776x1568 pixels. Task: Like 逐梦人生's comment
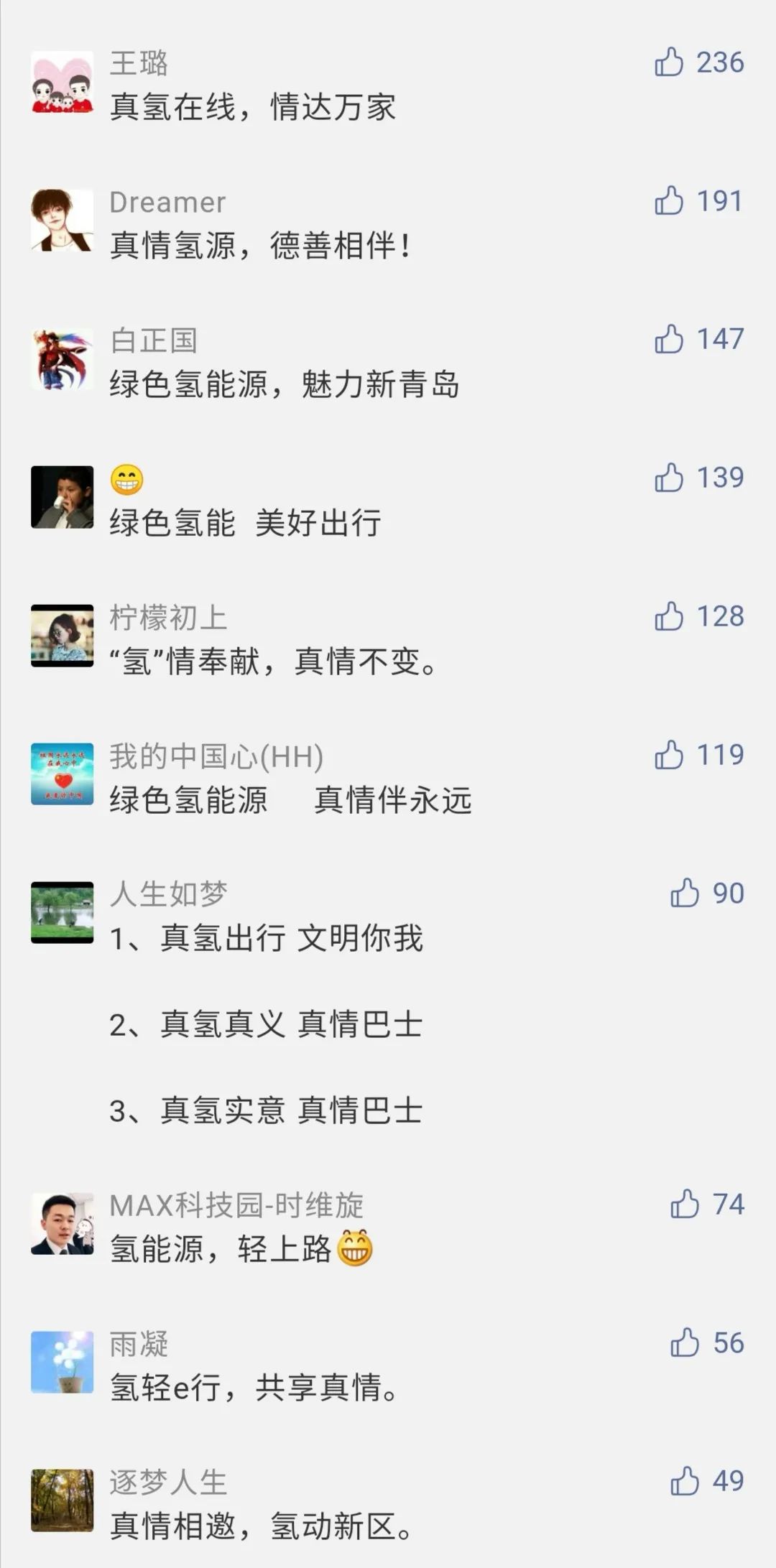pyautogui.click(x=685, y=1481)
